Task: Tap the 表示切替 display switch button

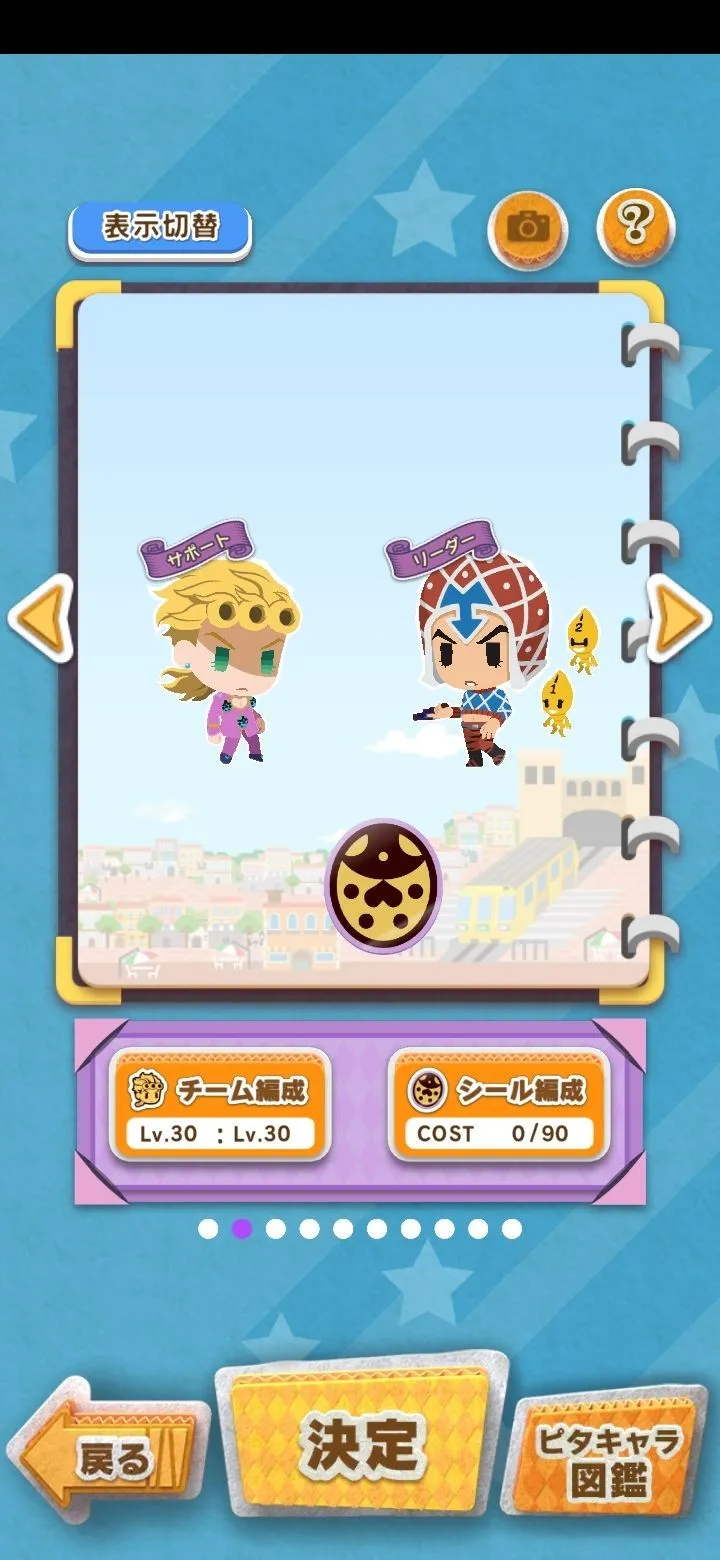Action: [x=160, y=228]
